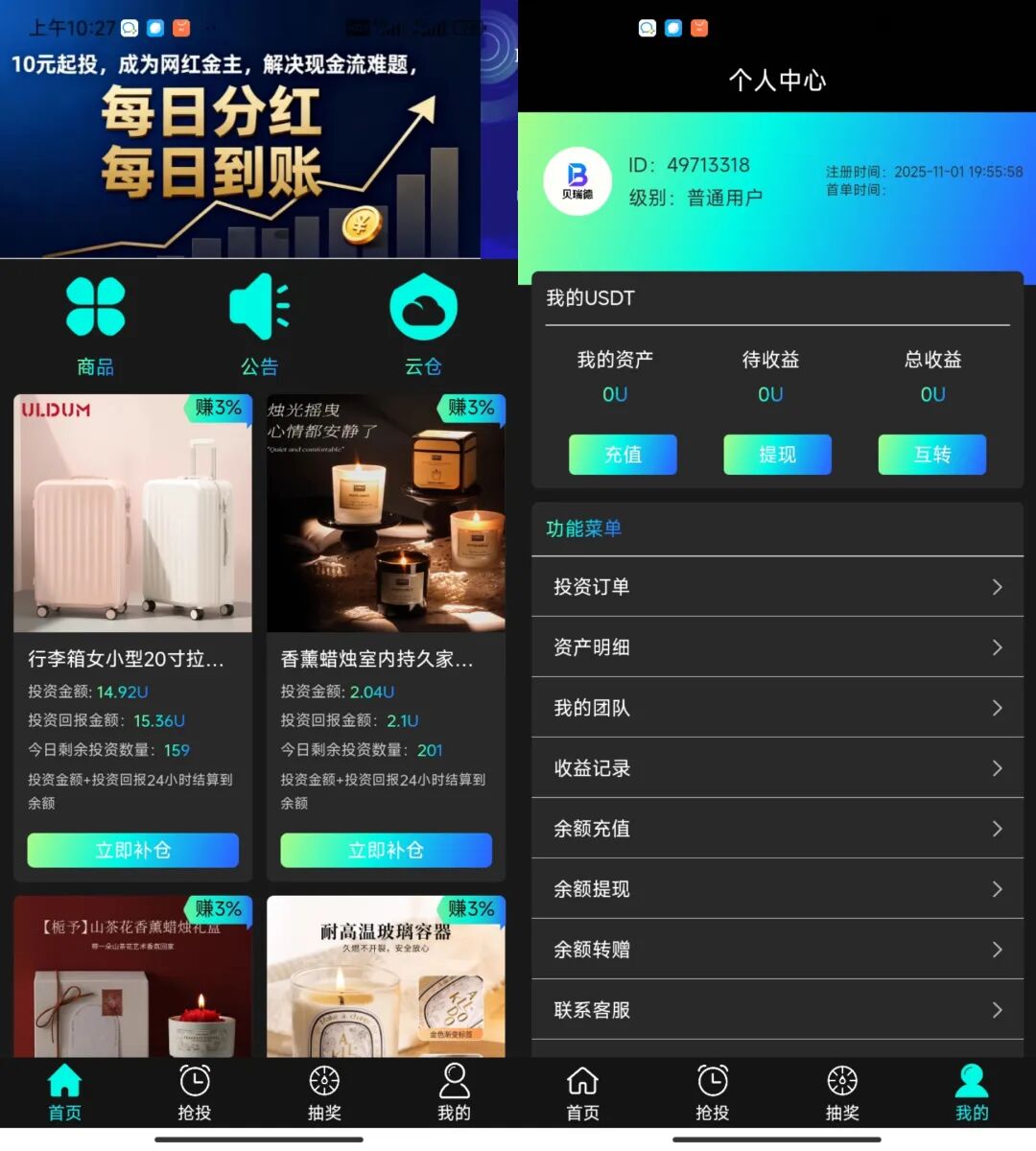The height and width of the screenshot is (1151, 1036).
Task: Open the 联系客服 row
Action: (777, 1010)
